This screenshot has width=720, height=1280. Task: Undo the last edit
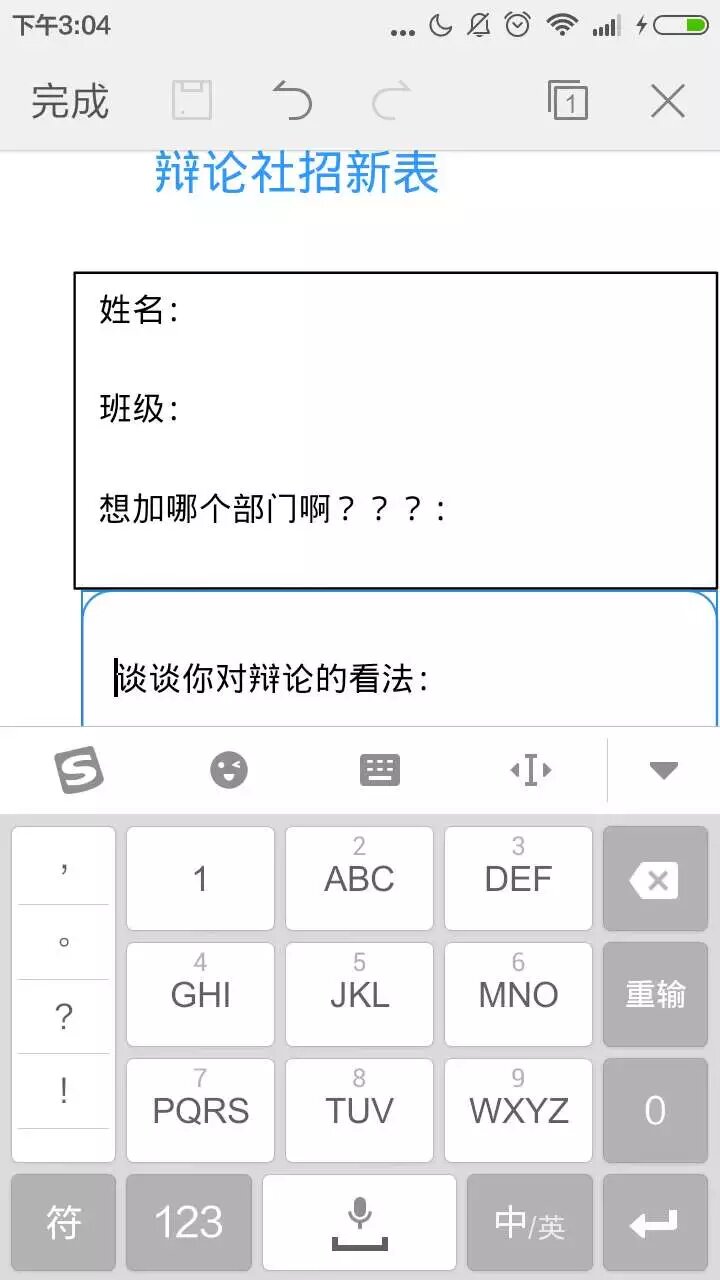coord(292,102)
